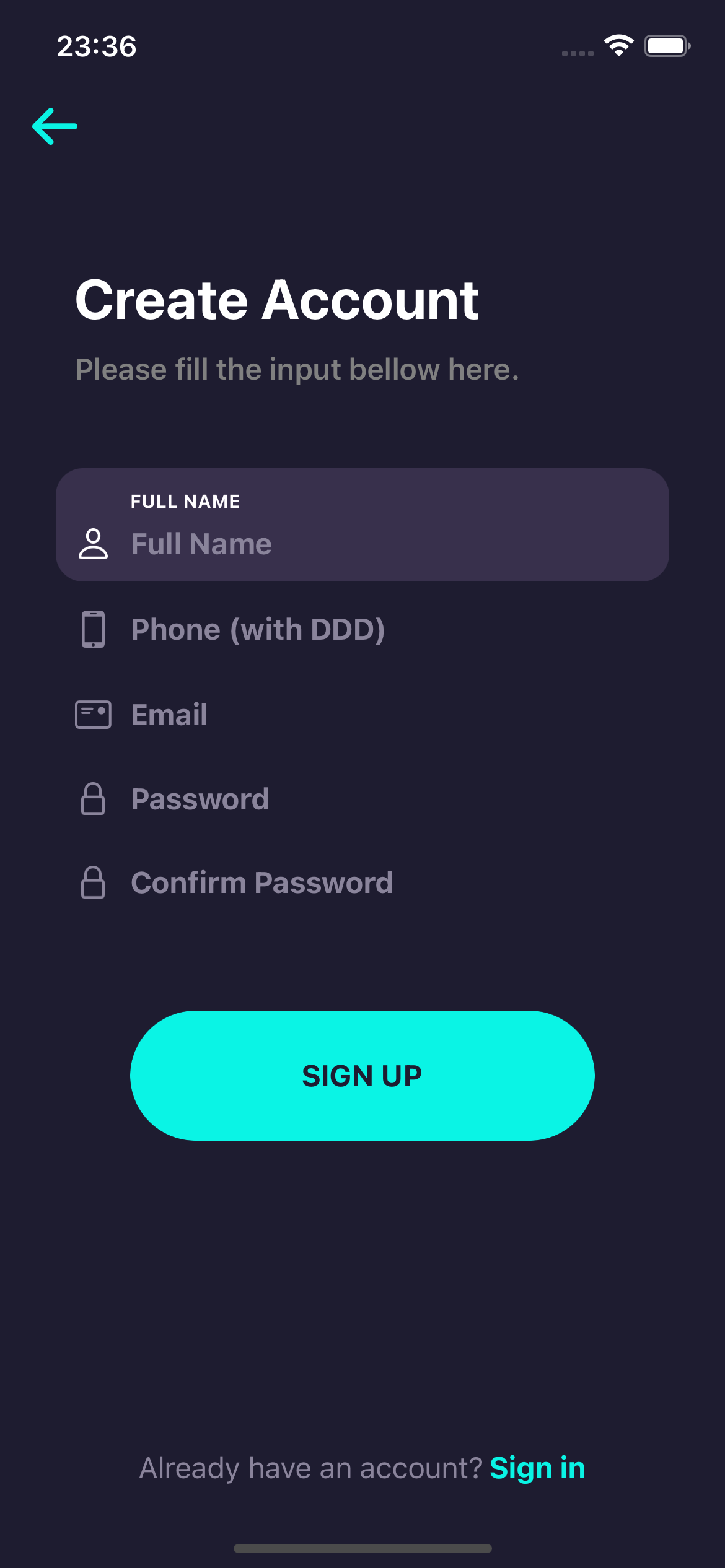The width and height of the screenshot is (725, 1568).
Task: Tap the clock time in status bar
Action: [95, 45]
